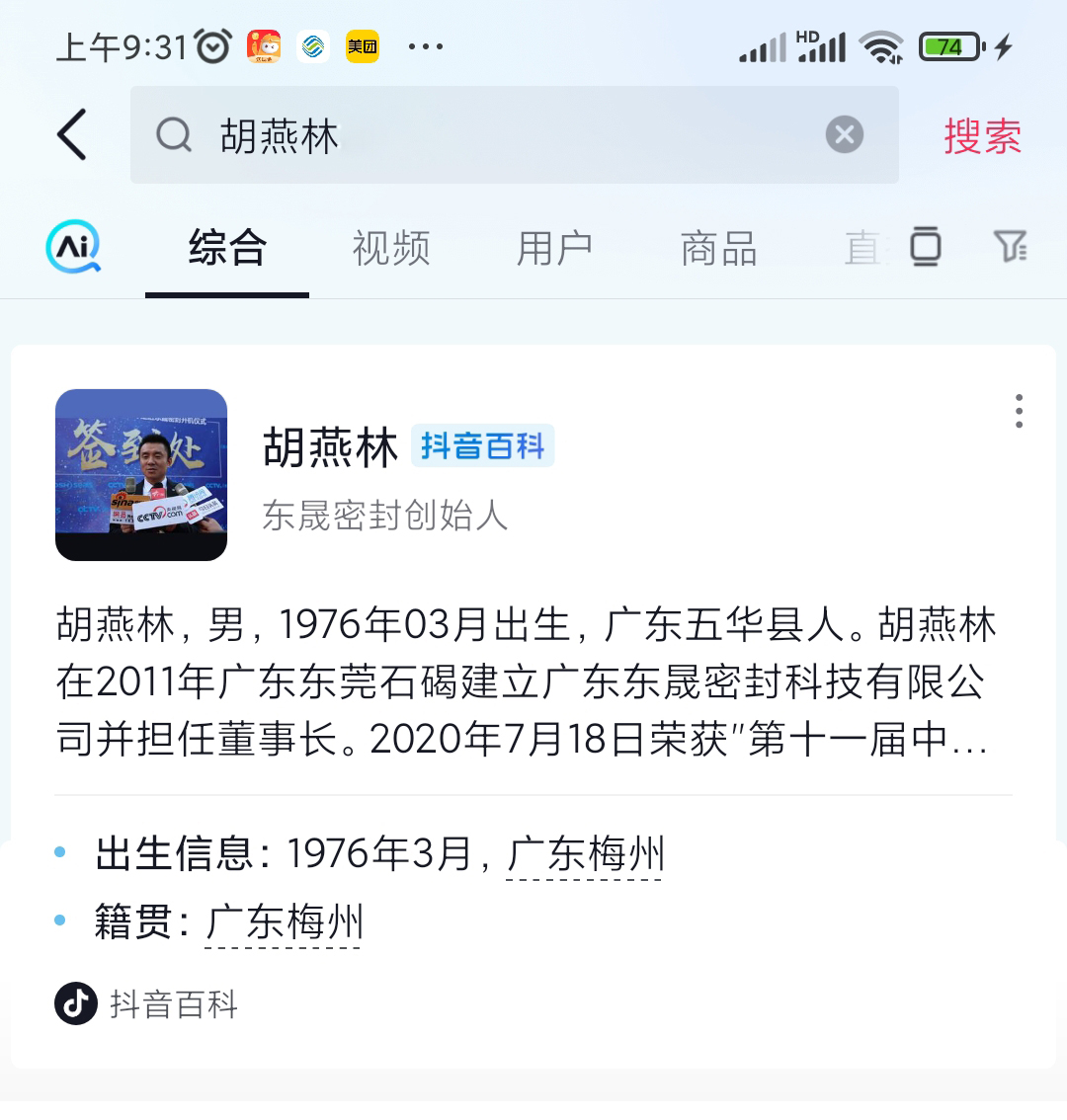
Task: Tap the China Mobile notification icon
Action: (x=311, y=45)
